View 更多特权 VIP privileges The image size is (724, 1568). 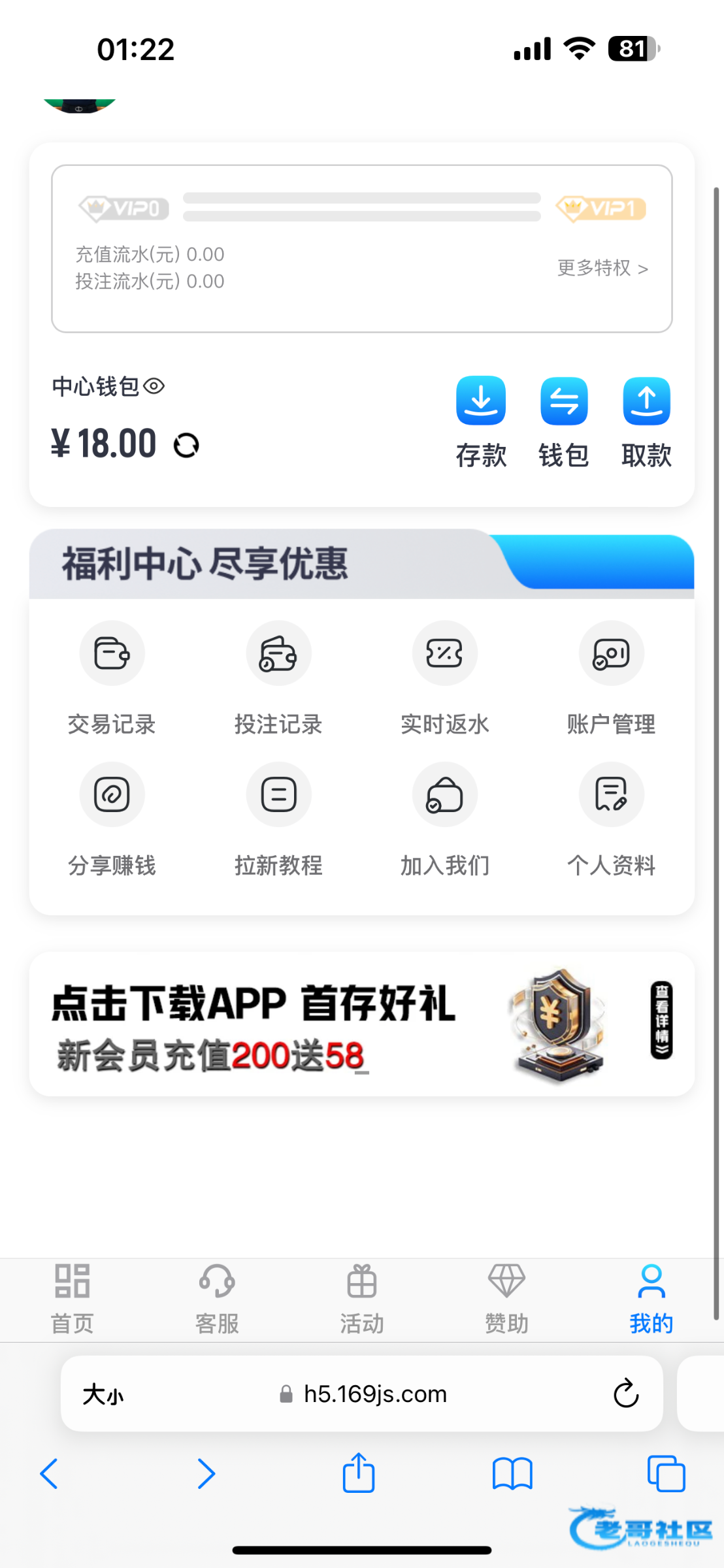(602, 268)
